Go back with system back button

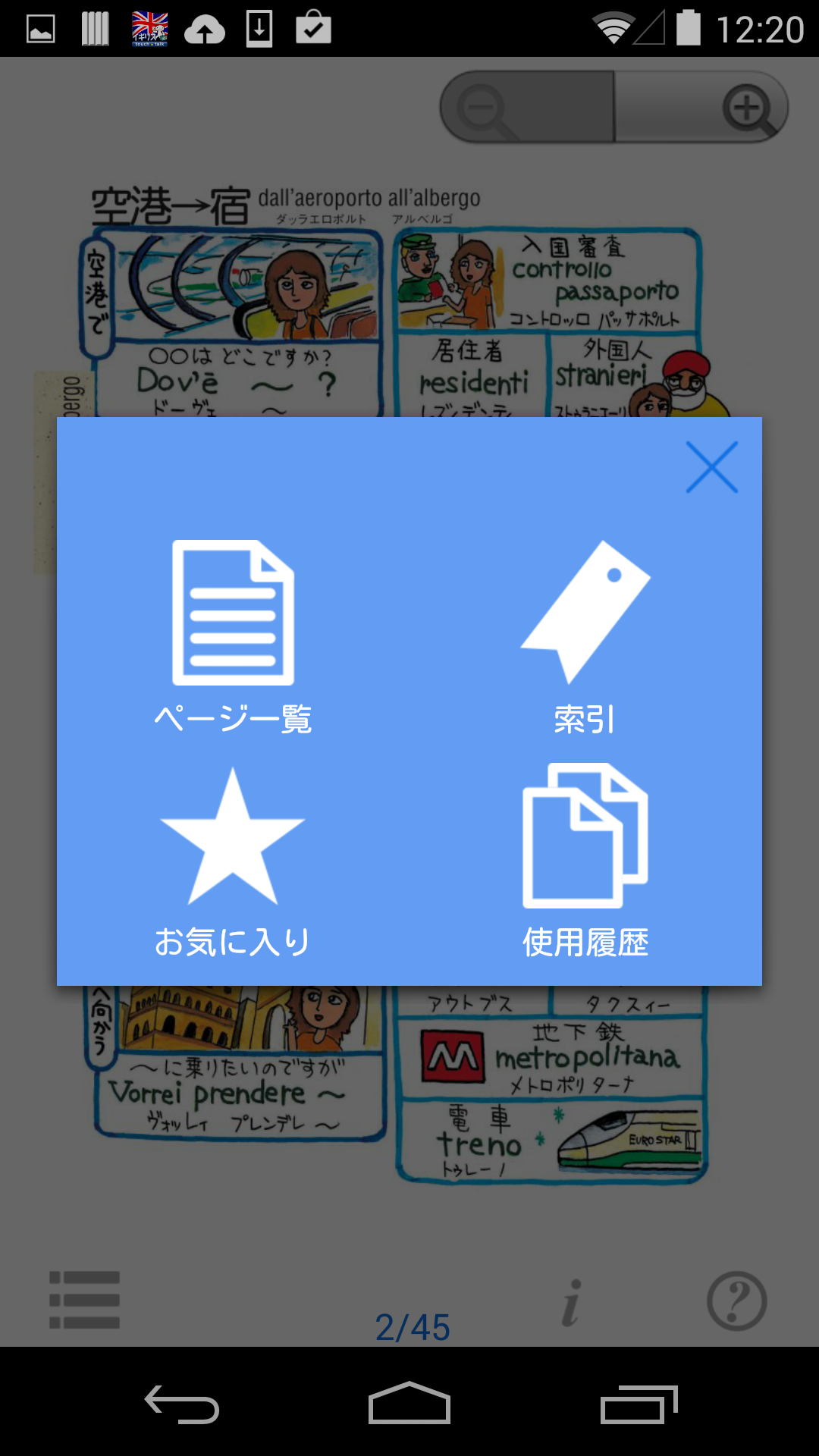point(182,1404)
